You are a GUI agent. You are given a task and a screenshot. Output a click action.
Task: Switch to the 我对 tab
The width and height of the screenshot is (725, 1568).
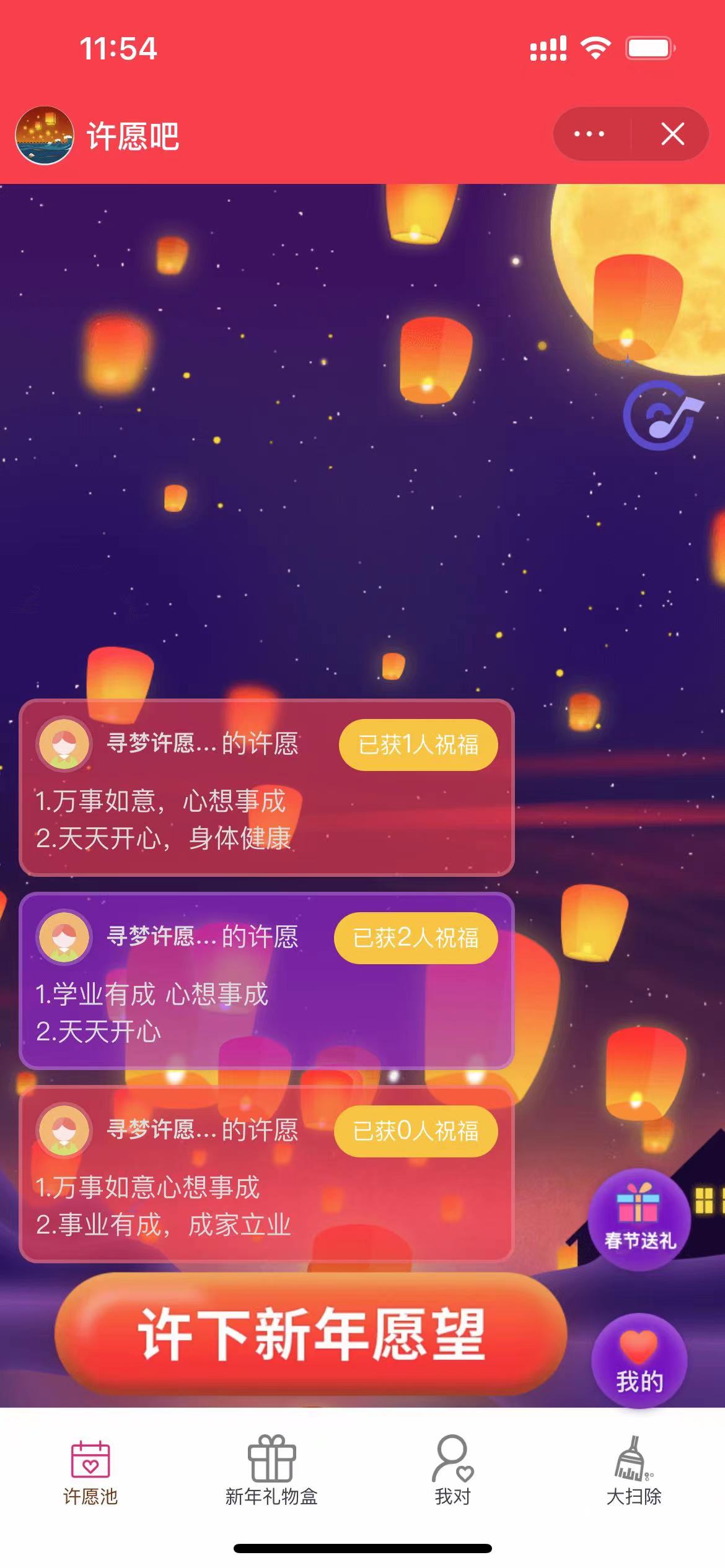click(x=453, y=1471)
